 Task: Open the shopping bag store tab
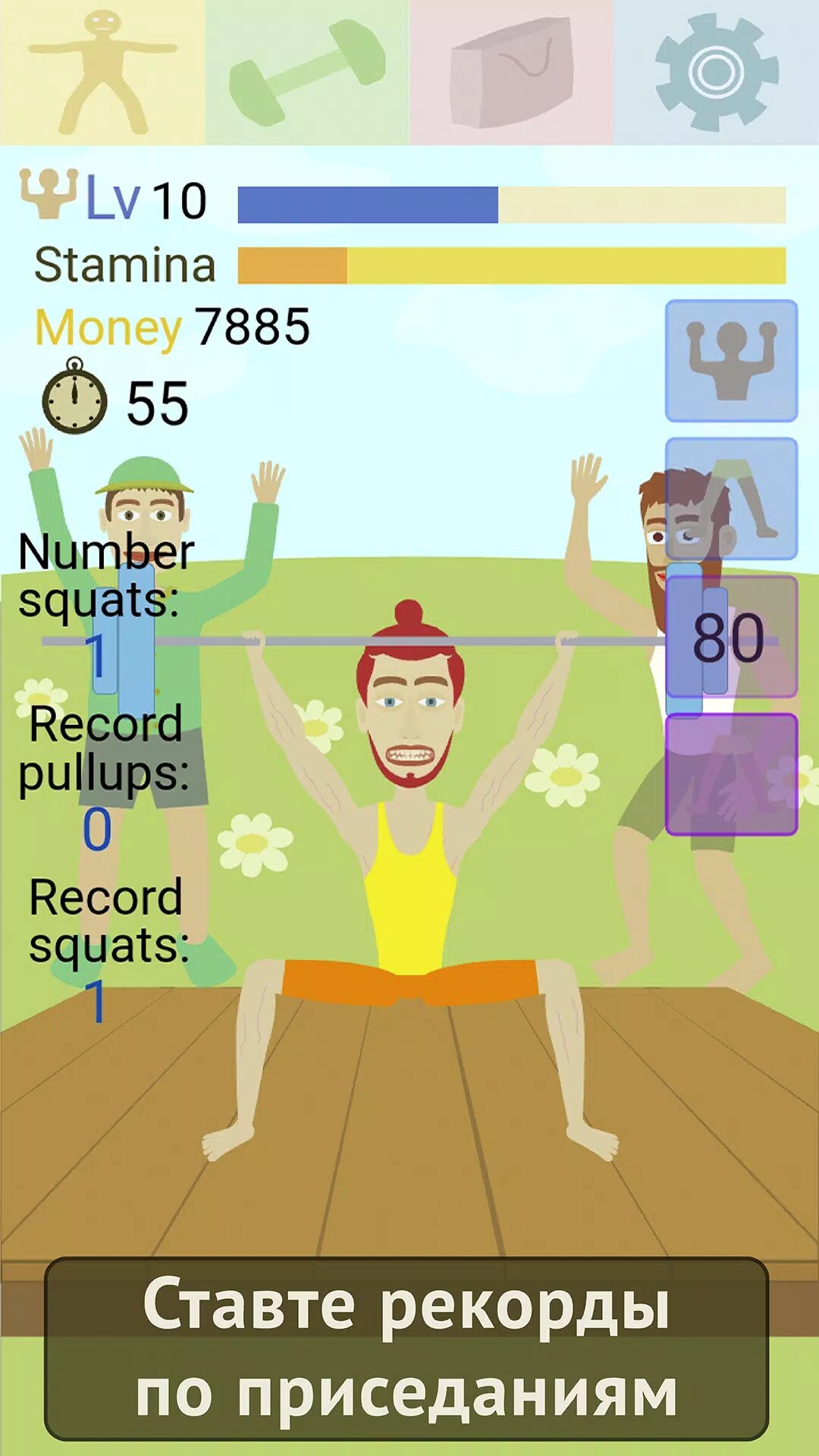coord(512,72)
